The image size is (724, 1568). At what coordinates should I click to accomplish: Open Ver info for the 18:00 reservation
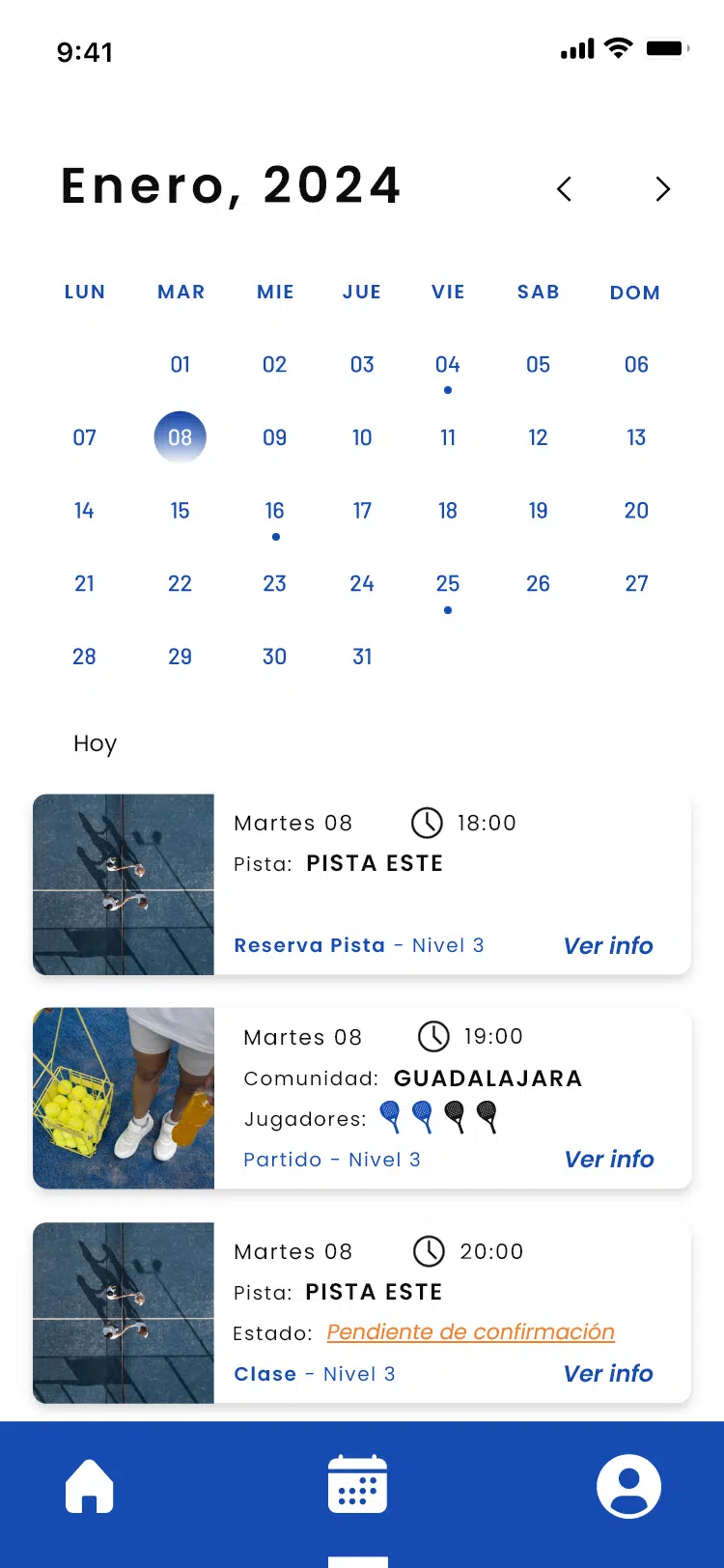(608, 945)
